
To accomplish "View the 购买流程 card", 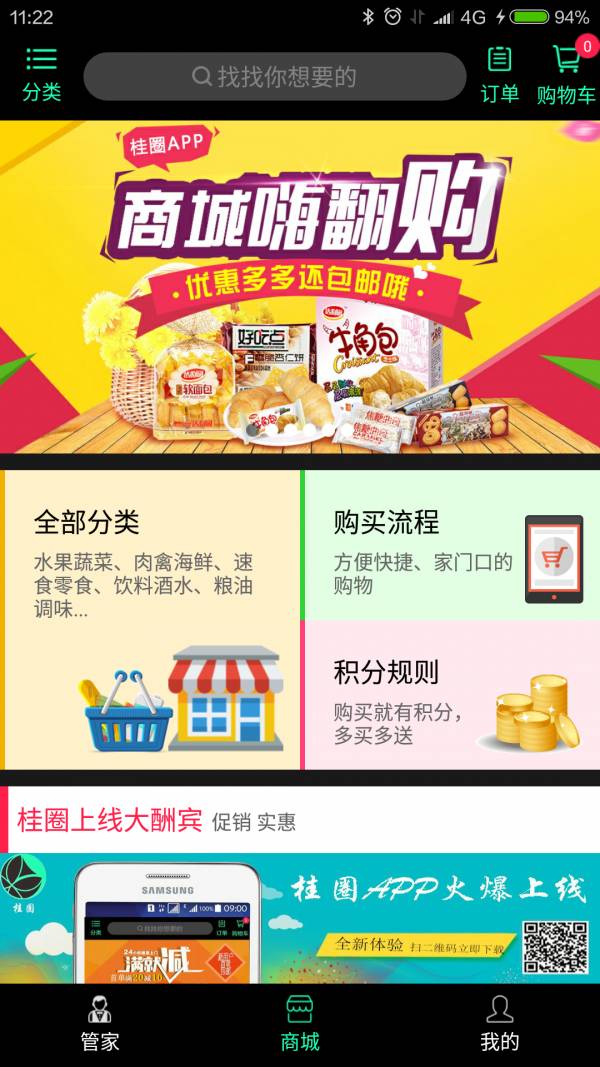I will click(451, 544).
